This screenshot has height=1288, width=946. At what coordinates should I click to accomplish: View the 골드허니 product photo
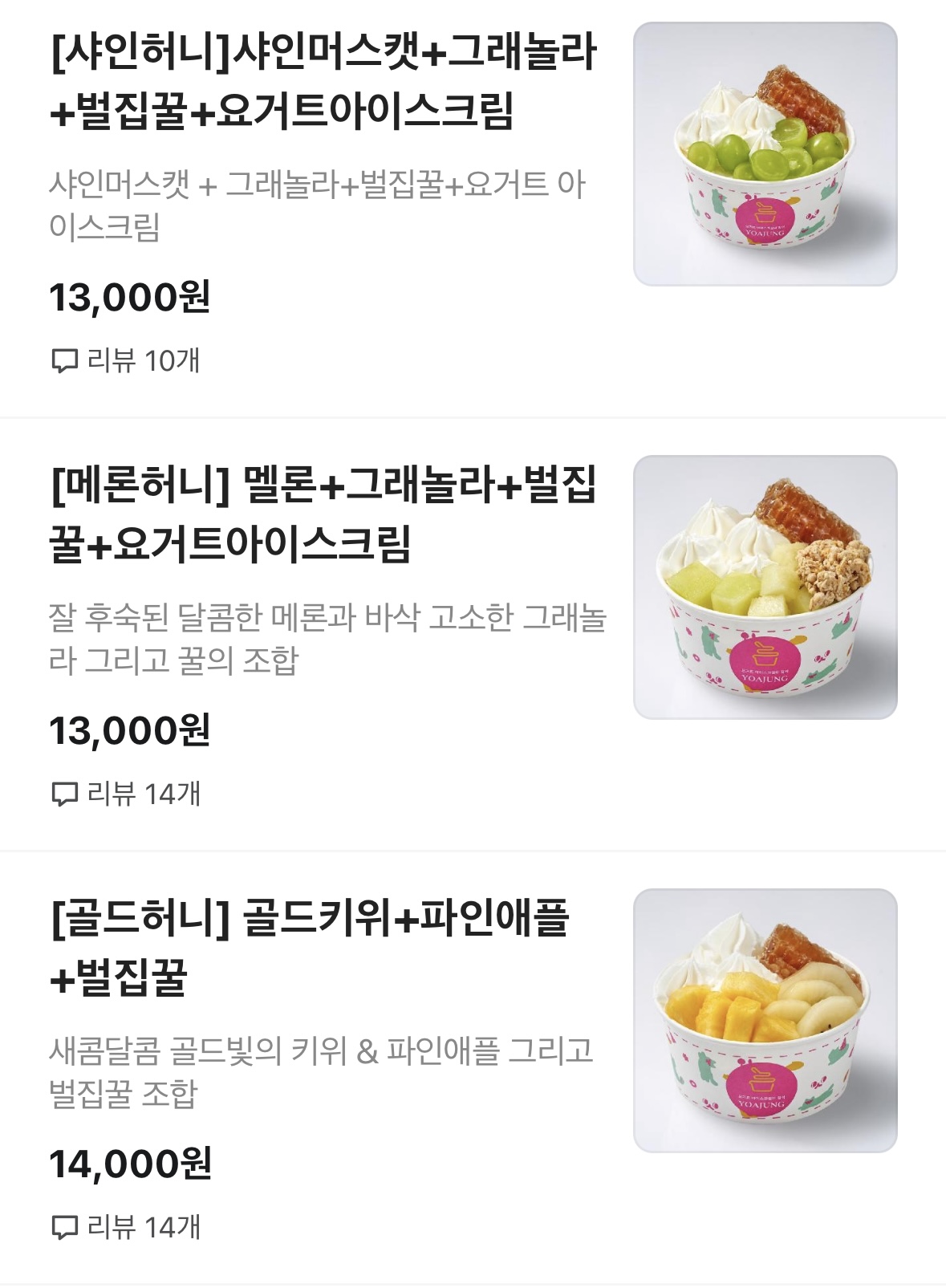coord(765,1021)
